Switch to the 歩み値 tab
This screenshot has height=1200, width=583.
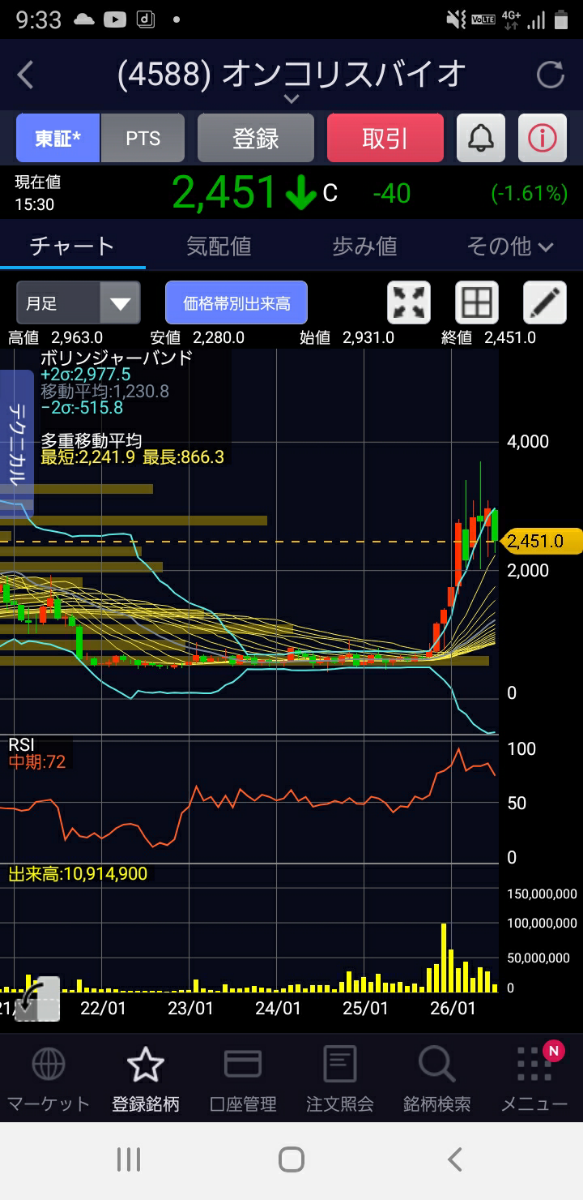(364, 246)
